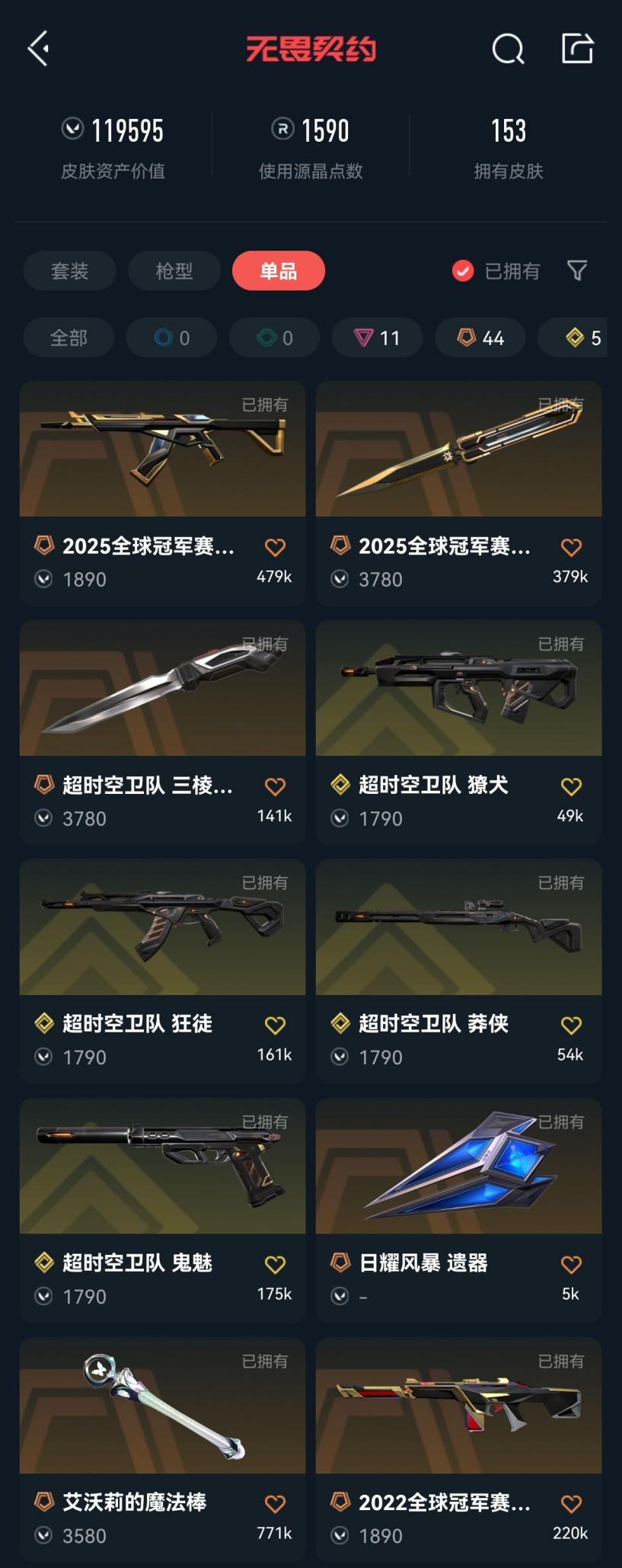
Task: Favorite the 艾沃莉的魔法棒 skin heart
Action: (x=275, y=1503)
